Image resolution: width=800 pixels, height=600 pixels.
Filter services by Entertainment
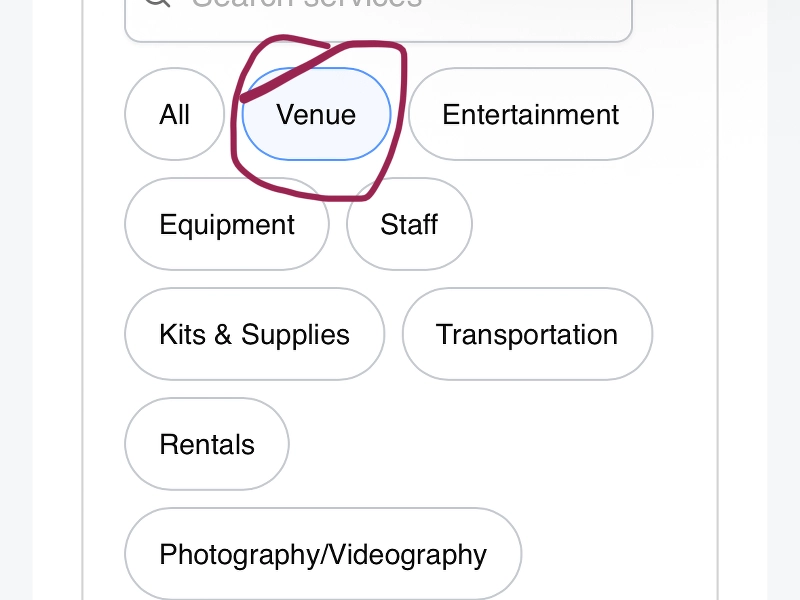tap(530, 114)
